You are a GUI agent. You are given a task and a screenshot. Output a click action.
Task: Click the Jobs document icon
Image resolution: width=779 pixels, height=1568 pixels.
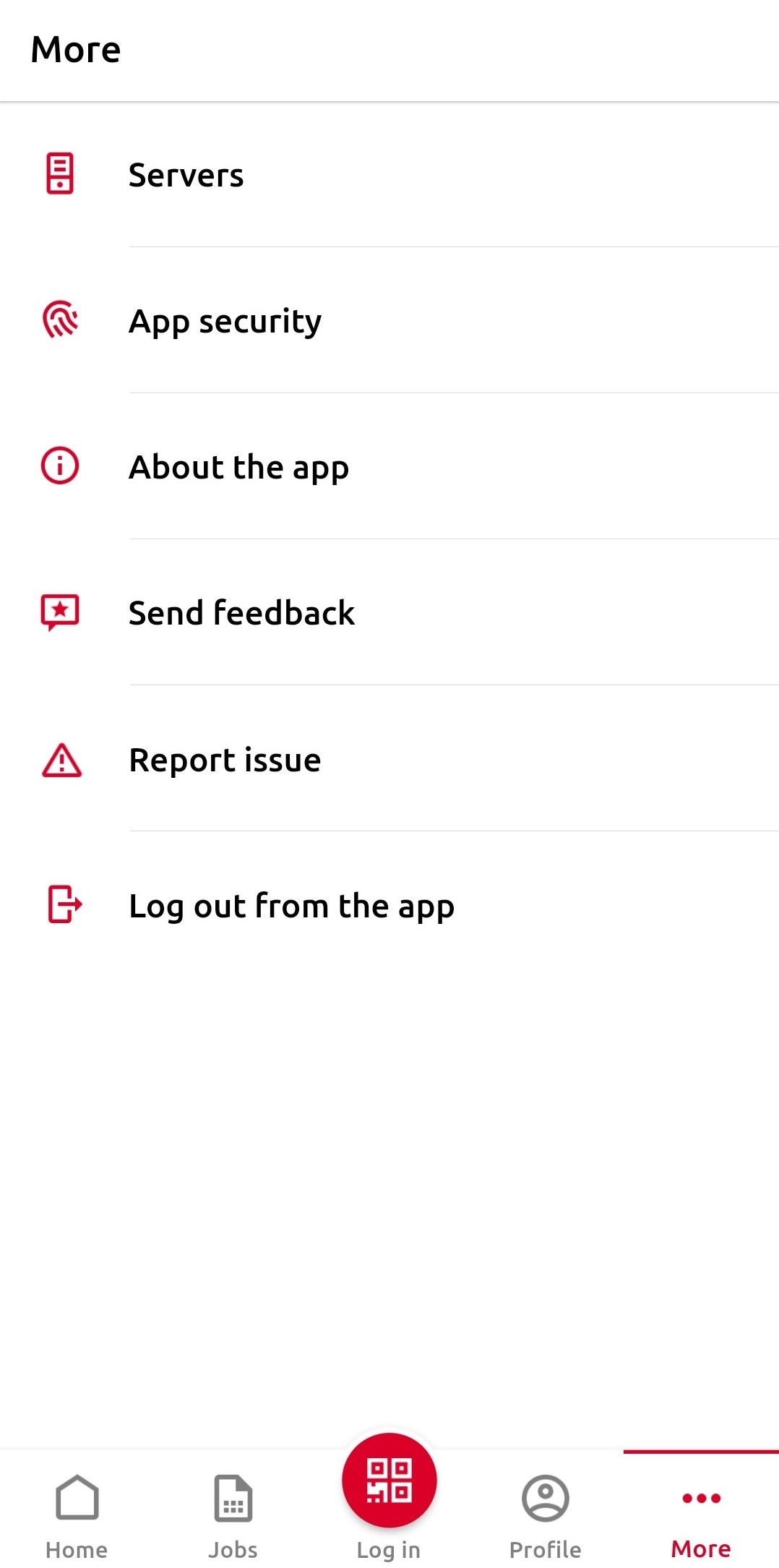[x=233, y=1499]
